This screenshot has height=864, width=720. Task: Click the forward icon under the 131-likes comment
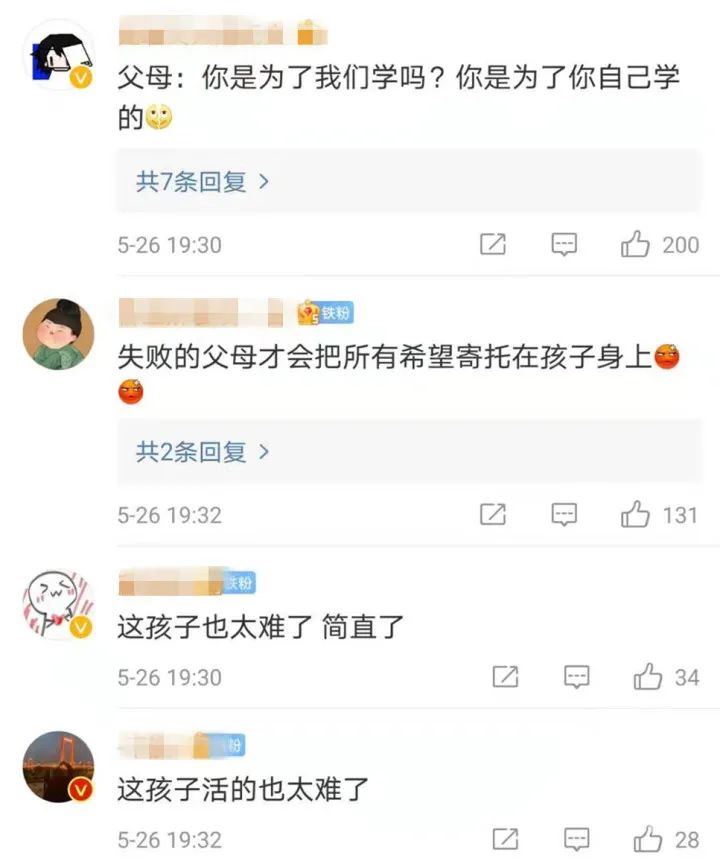[493, 515]
